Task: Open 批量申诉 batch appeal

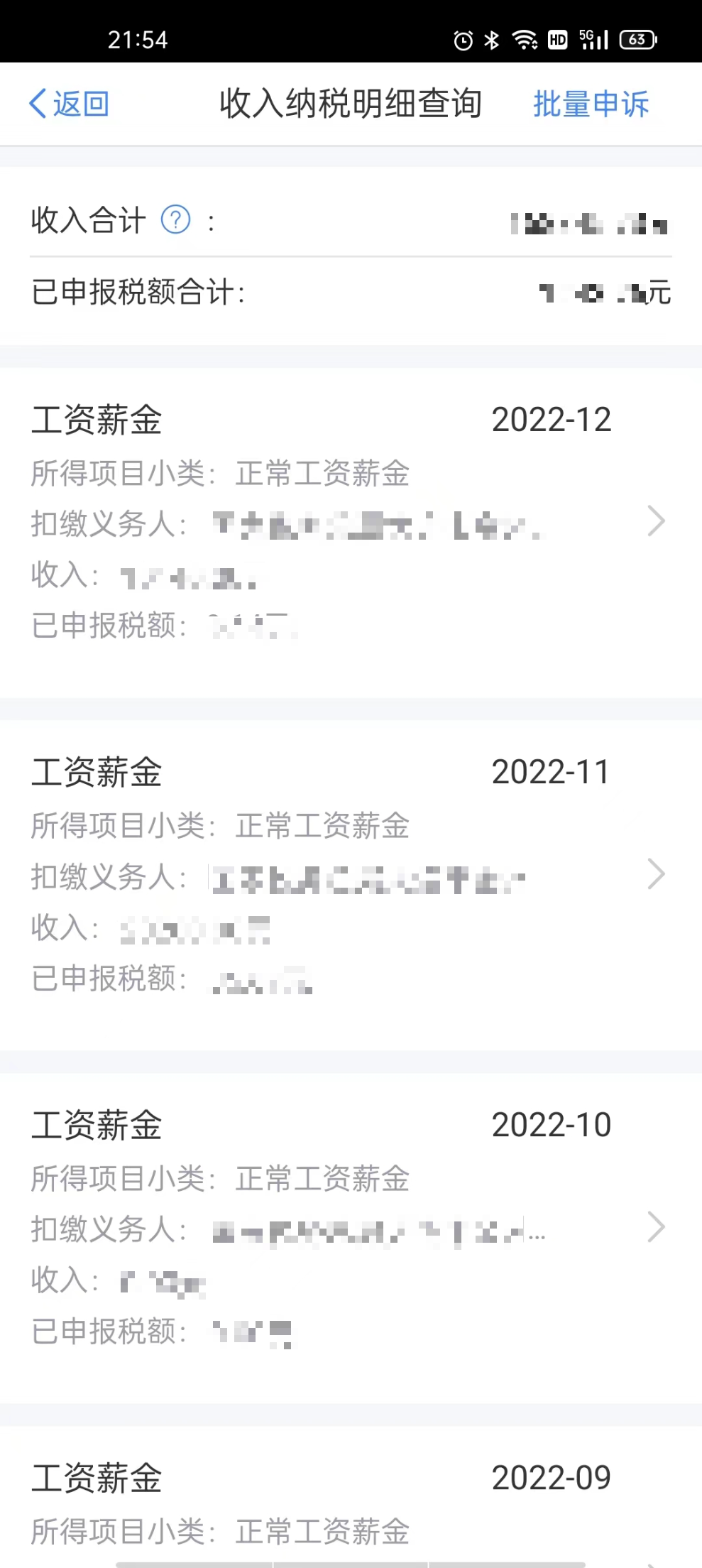Action: [x=591, y=104]
